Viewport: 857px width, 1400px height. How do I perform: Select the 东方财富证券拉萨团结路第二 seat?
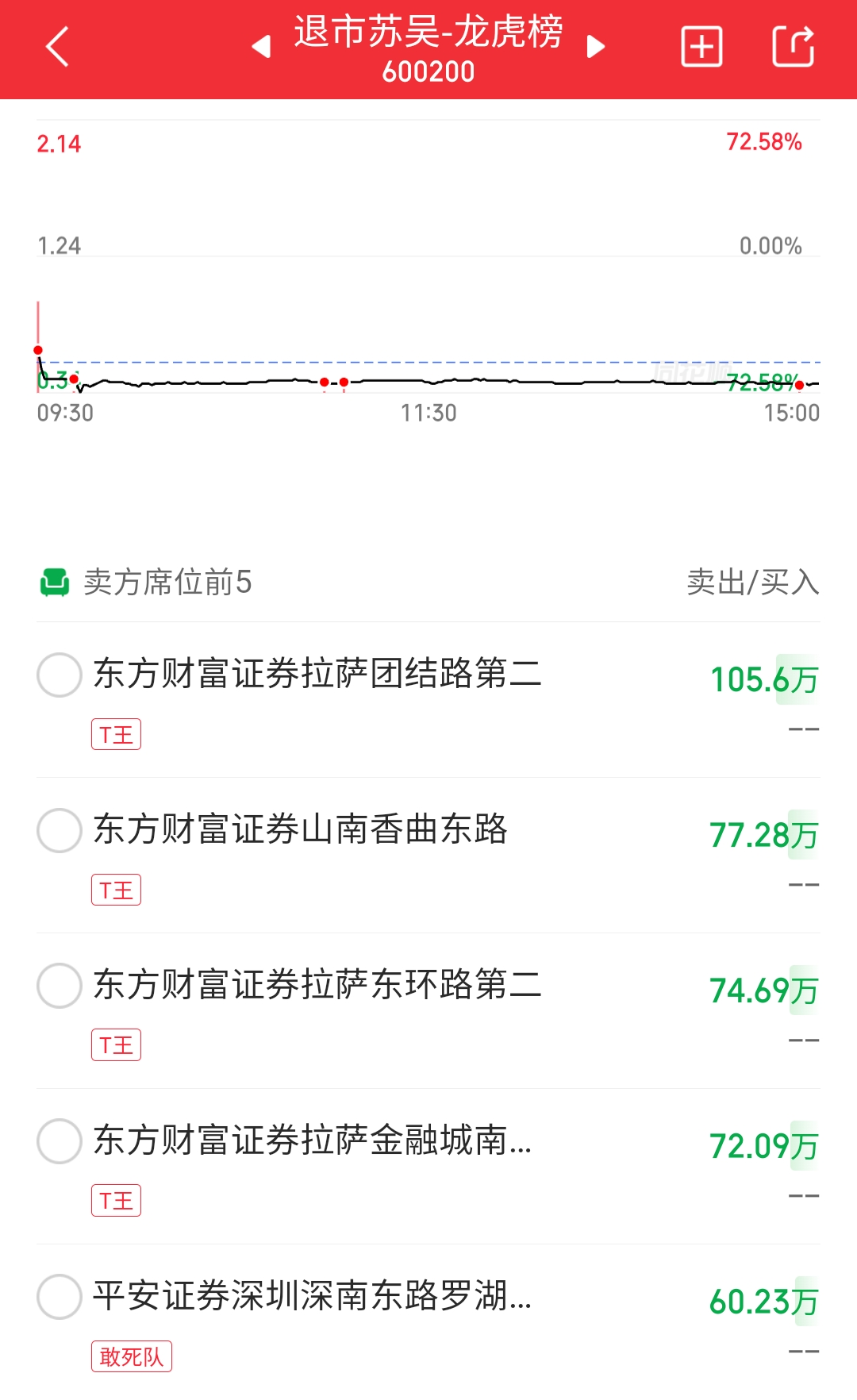[x=60, y=675]
